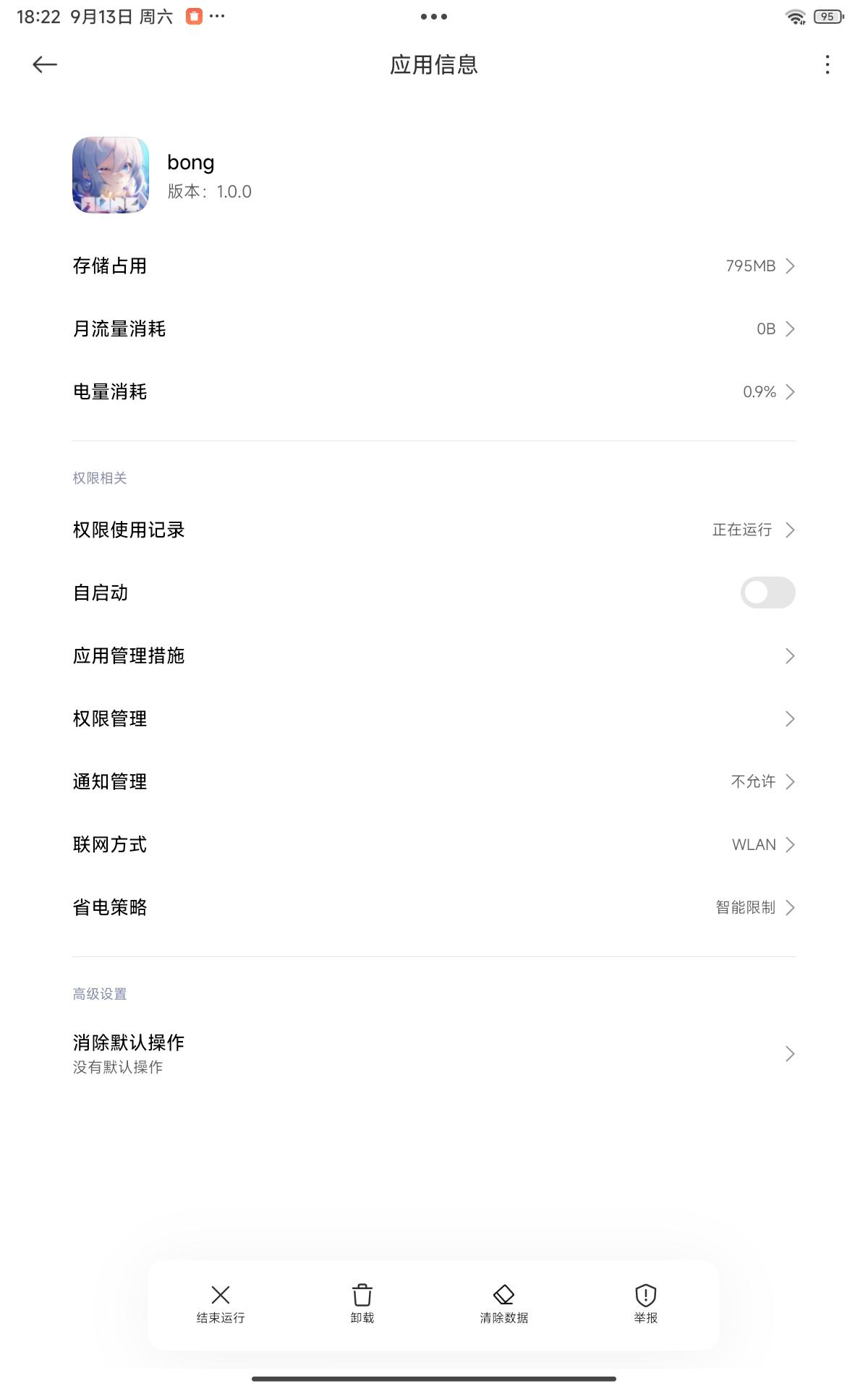Screen dimensions: 868x1389
Task: Tap the bong app icon thumbnail
Action: tap(111, 175)
